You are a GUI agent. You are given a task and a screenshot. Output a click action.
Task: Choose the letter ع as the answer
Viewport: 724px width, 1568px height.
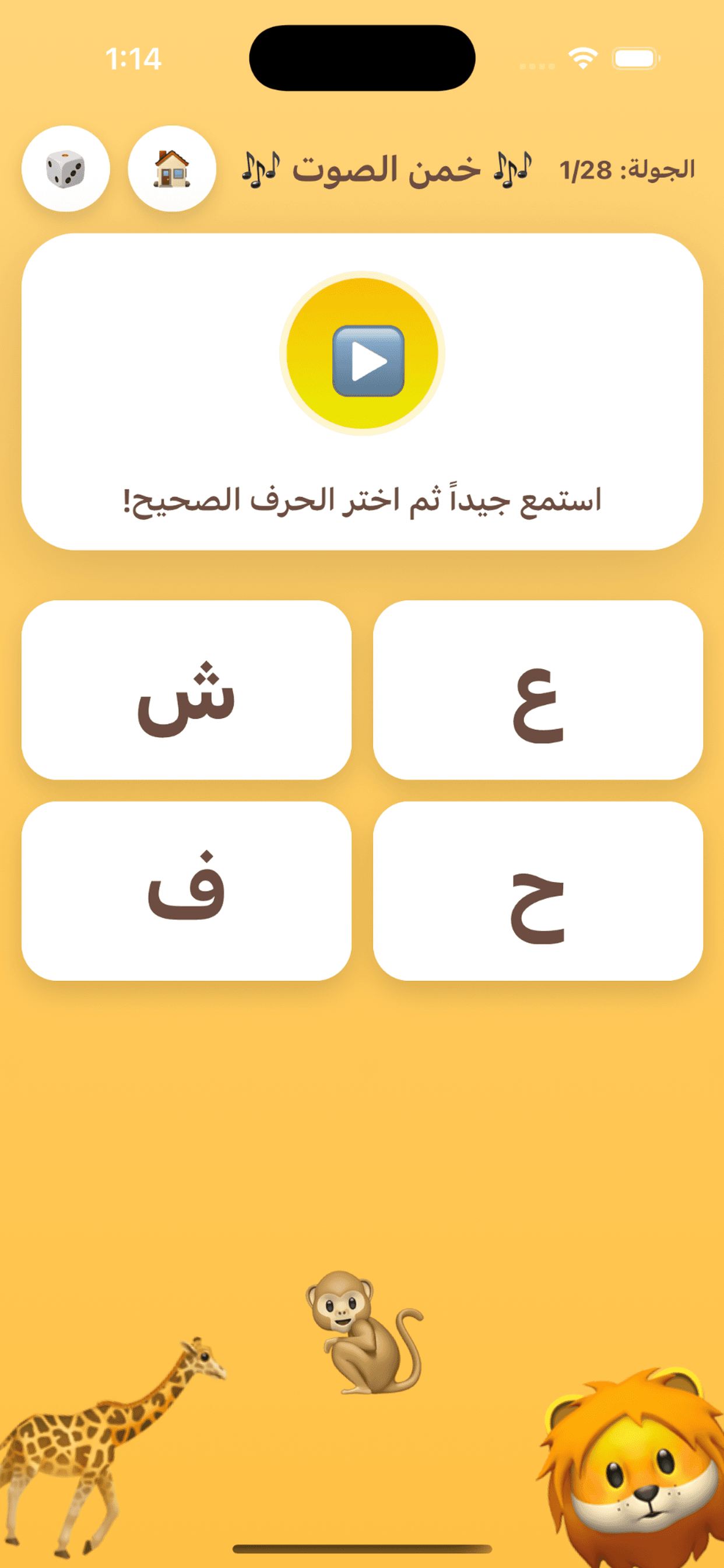tap(538, 689)
